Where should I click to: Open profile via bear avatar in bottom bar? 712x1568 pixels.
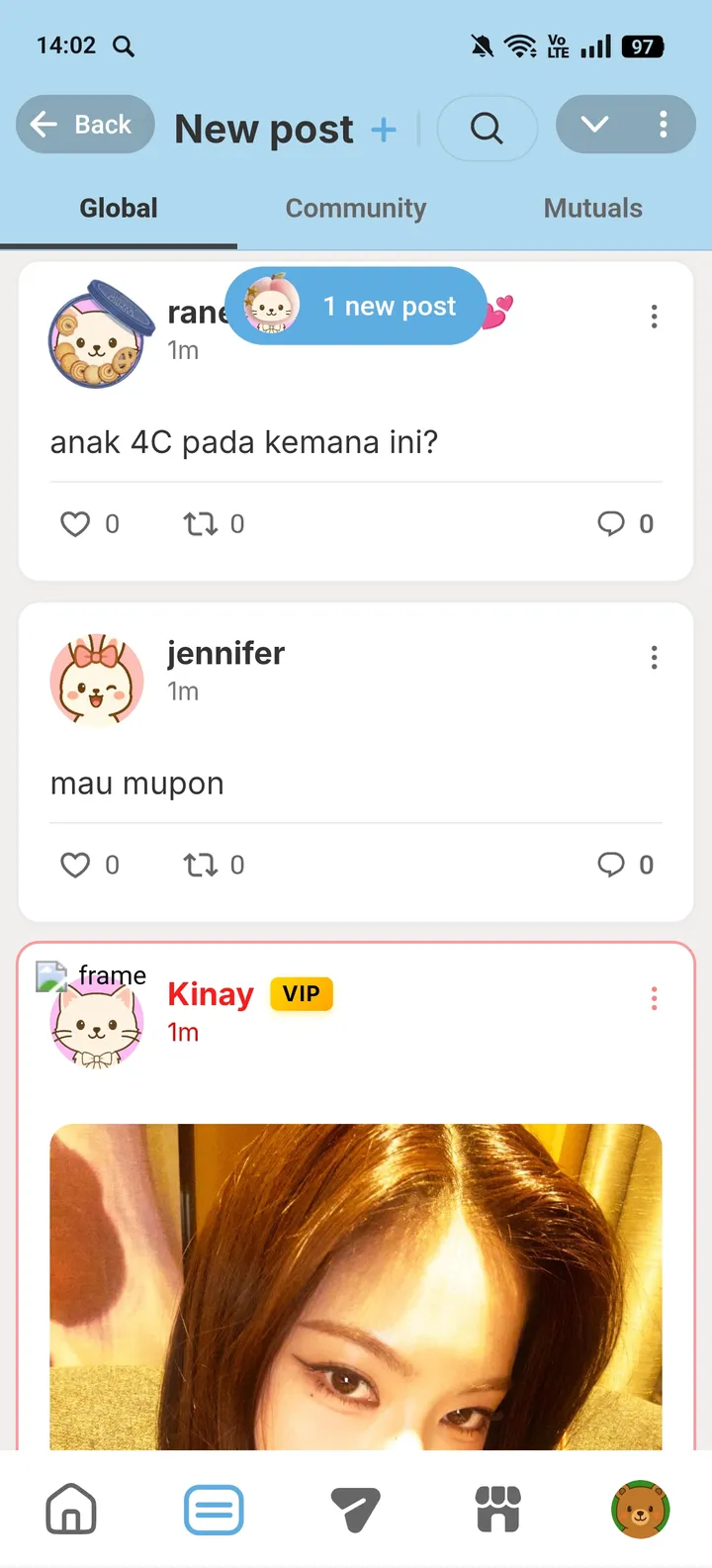click(640, 1509)
